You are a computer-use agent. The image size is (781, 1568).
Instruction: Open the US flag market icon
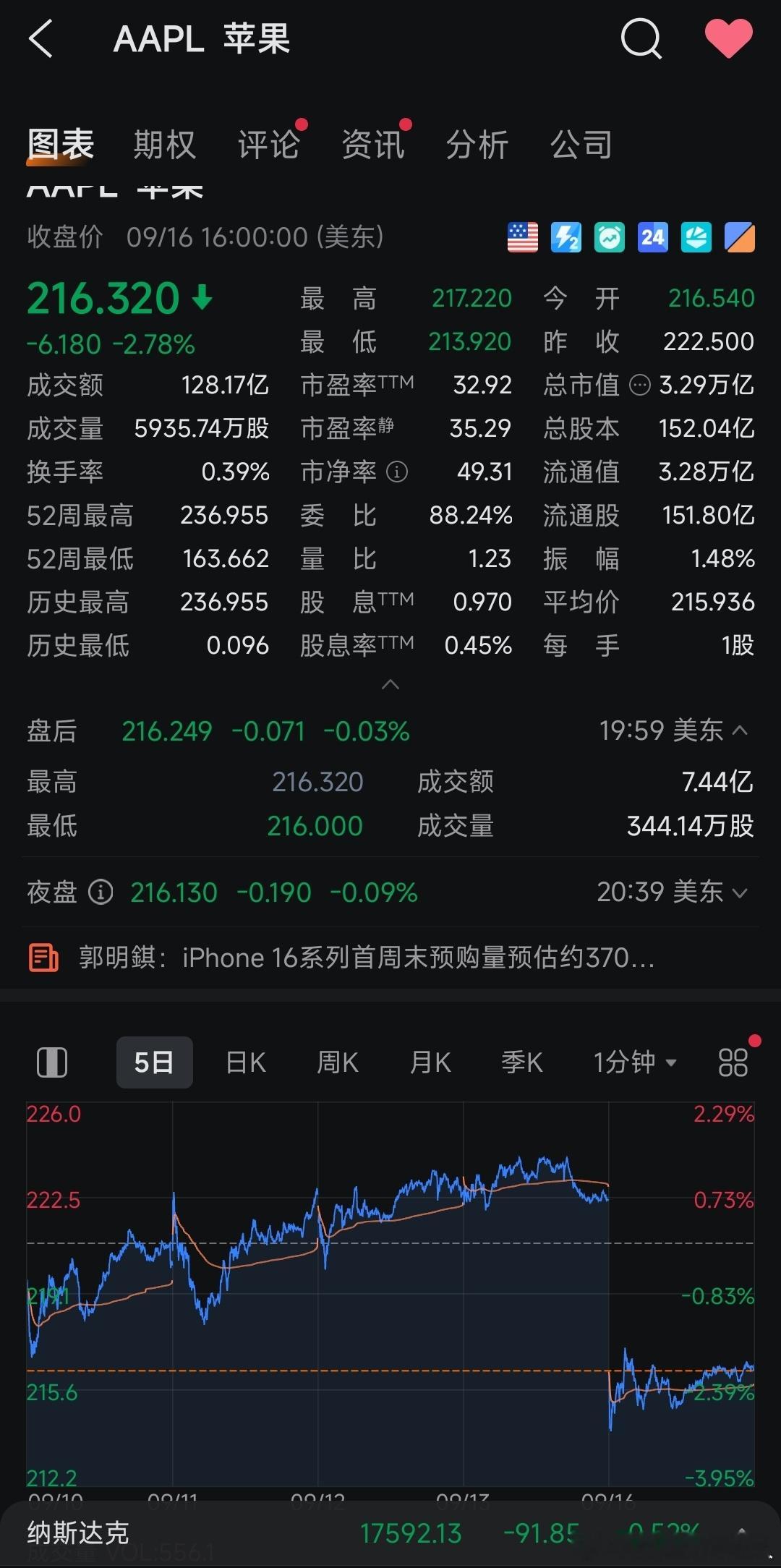click(521, 237)
